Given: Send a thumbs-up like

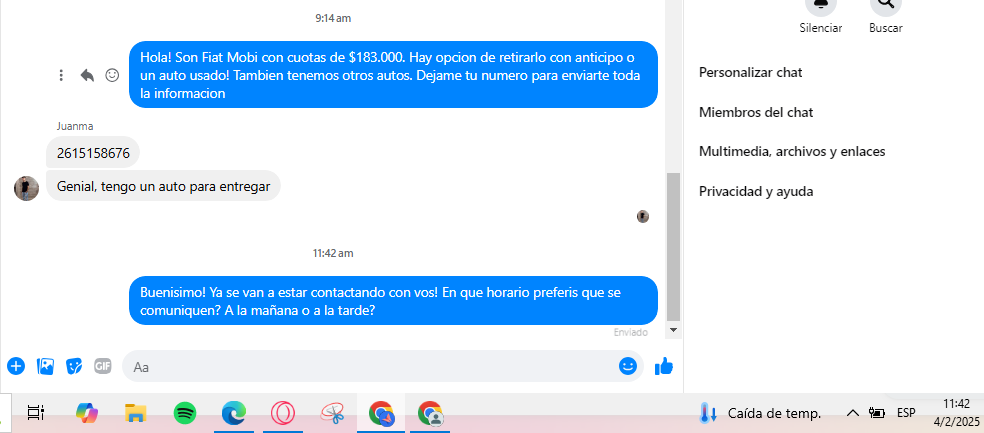Looking at the screenshot, I should tap(664, 366).
